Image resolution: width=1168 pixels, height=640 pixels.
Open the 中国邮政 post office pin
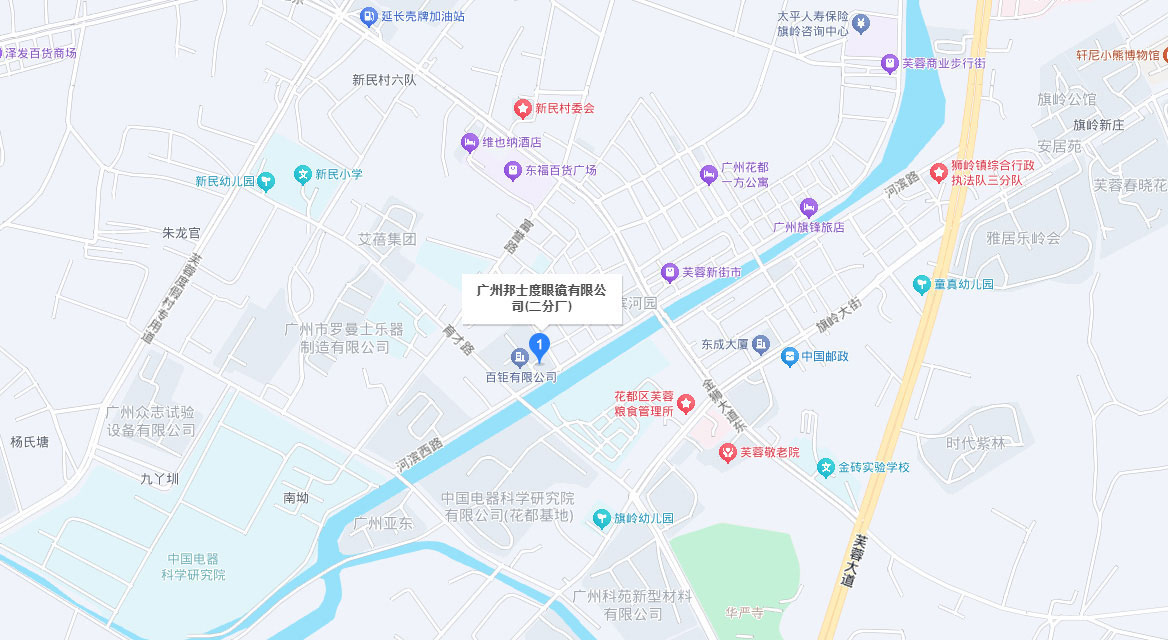(x=789, y=356)
